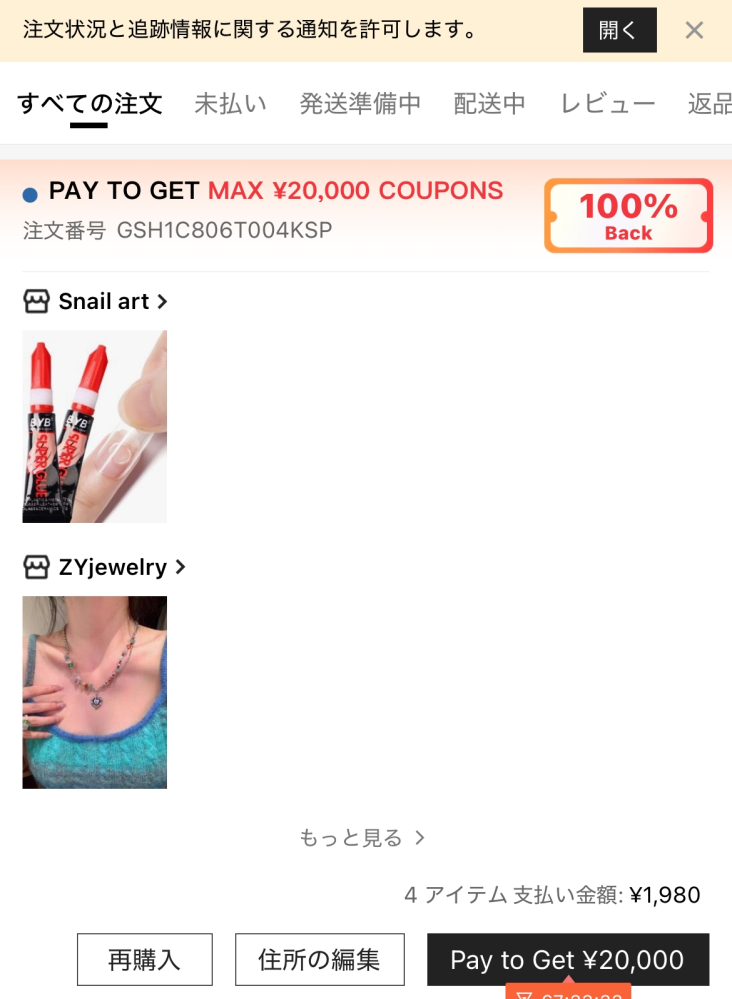Image resolution: width=732 pixels, height=999 pixels.
Task: Edit the shipping address via 住所の編集
Action: pyautogui.click(x=319, y=960)
